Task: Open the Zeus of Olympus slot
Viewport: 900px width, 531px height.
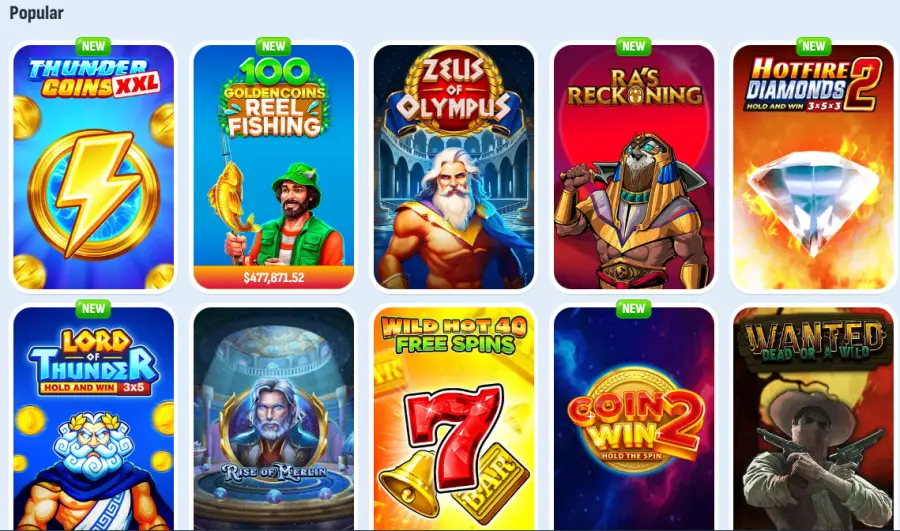Action: [x=454, y=167]
